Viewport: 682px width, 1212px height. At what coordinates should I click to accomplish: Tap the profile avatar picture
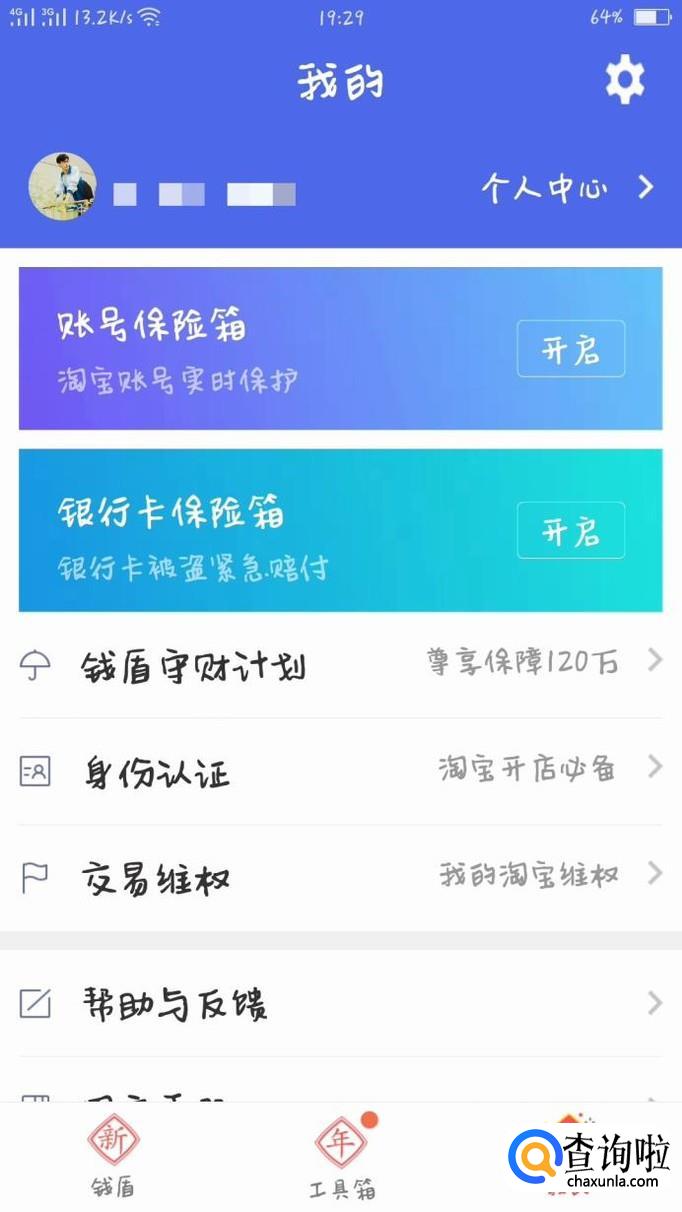(62, 187)
